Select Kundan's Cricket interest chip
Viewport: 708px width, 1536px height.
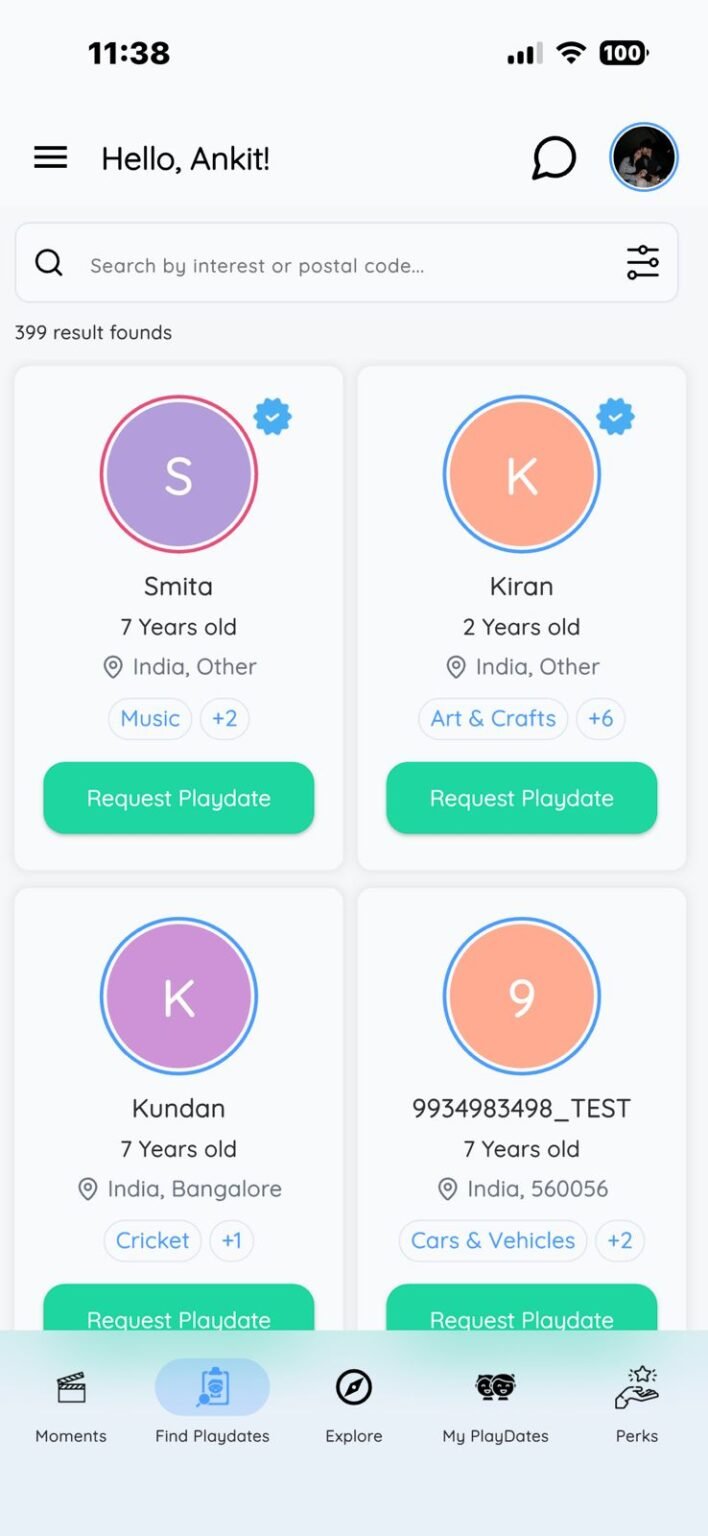(x=152, y=1240)
